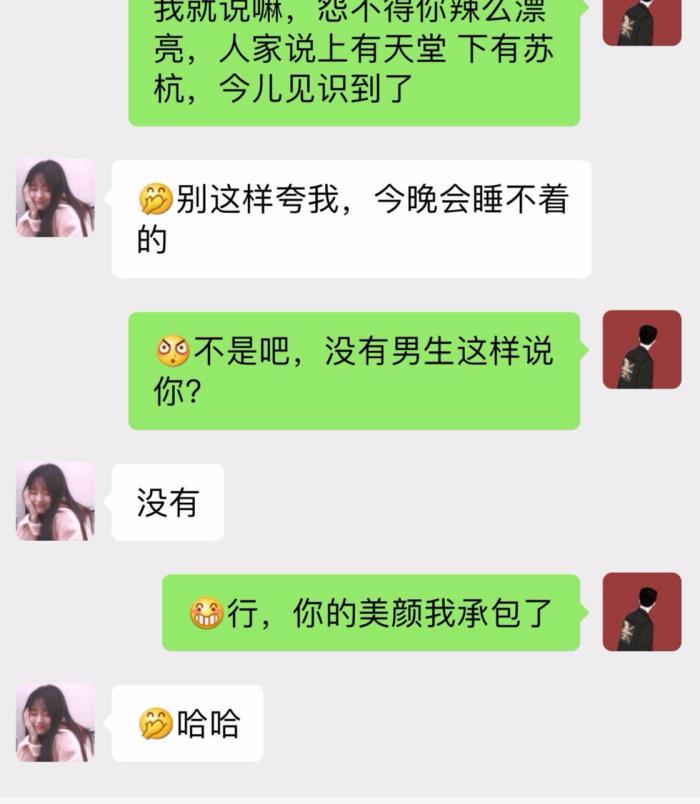Open avatar beside "行，你的美颜我承包了" message

pyautogui.click(x=641, y=612)
